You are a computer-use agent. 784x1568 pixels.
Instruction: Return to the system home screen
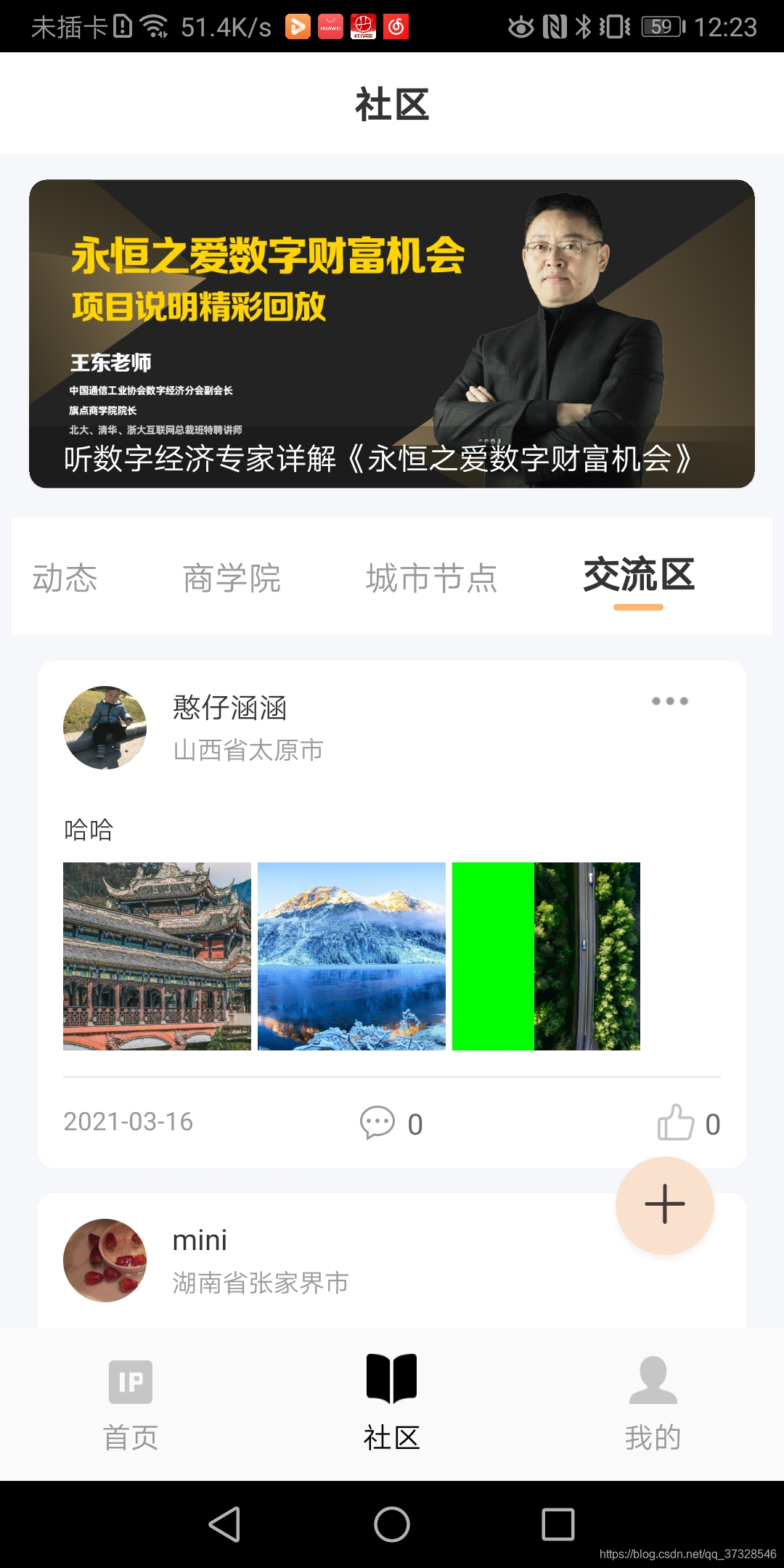point(392,1524)
